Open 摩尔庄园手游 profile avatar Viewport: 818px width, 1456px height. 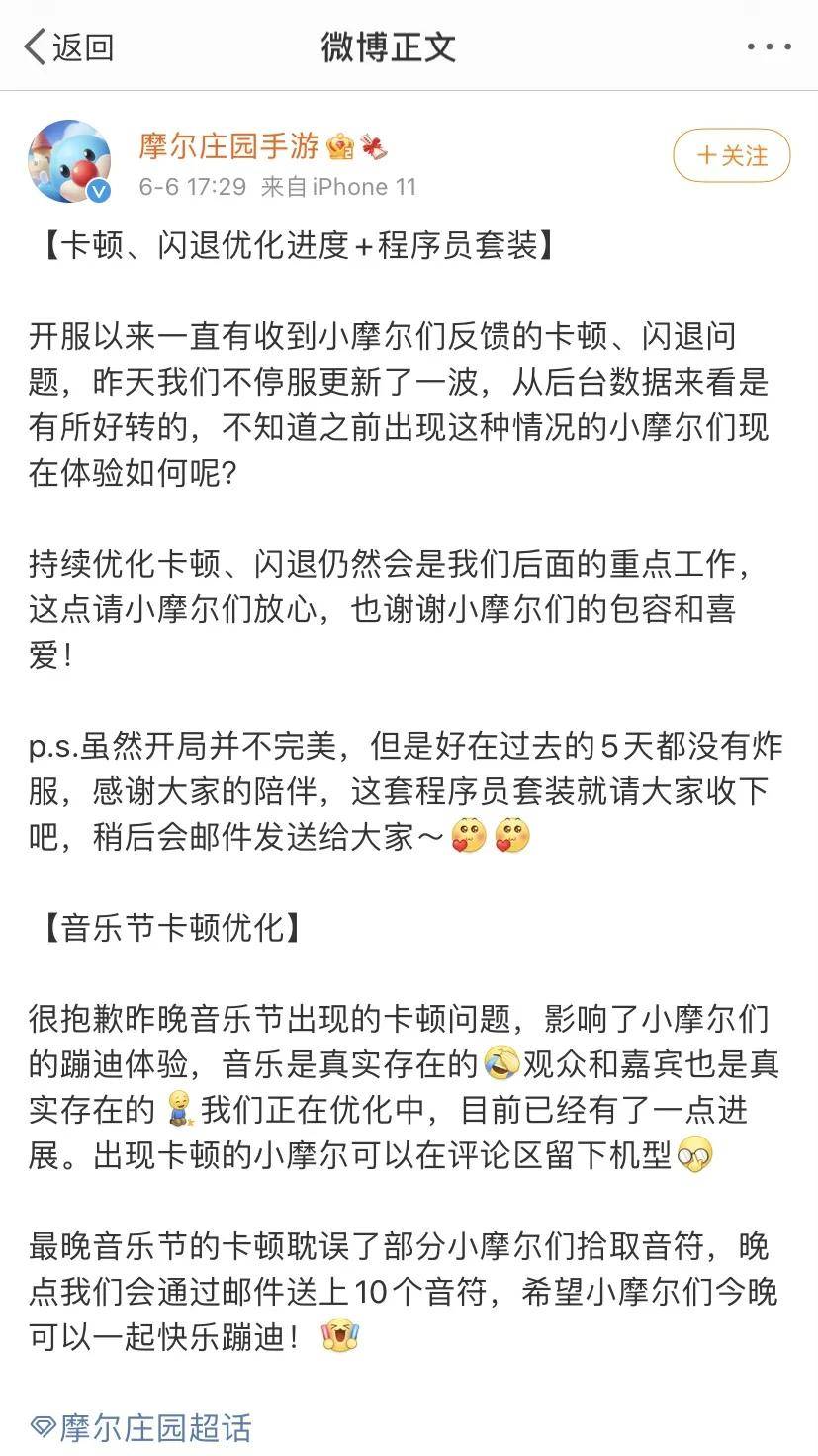click(68, 161)
